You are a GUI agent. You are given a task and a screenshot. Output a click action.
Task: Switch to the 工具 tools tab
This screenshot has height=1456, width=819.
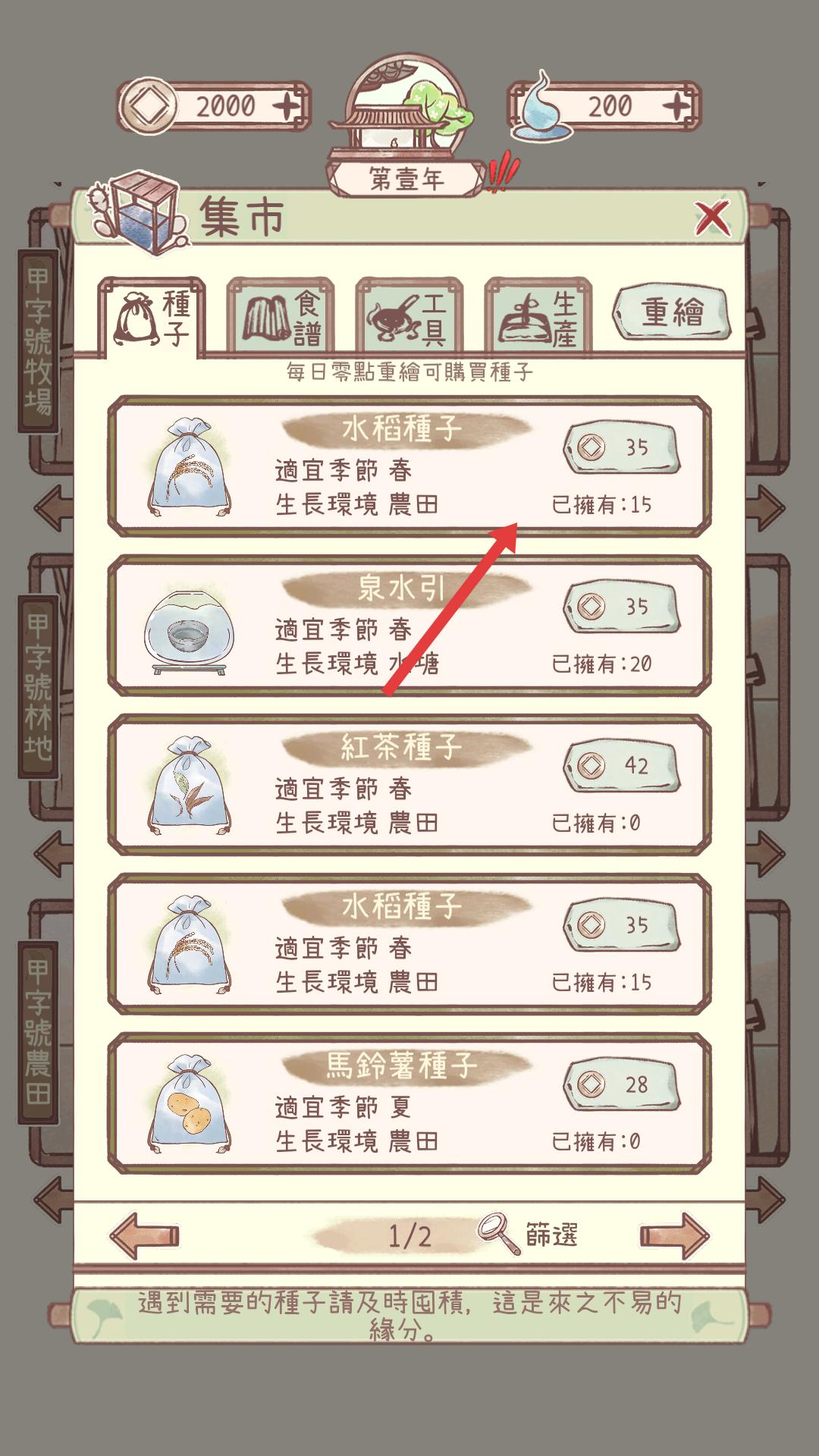click(x=409, y=318)
